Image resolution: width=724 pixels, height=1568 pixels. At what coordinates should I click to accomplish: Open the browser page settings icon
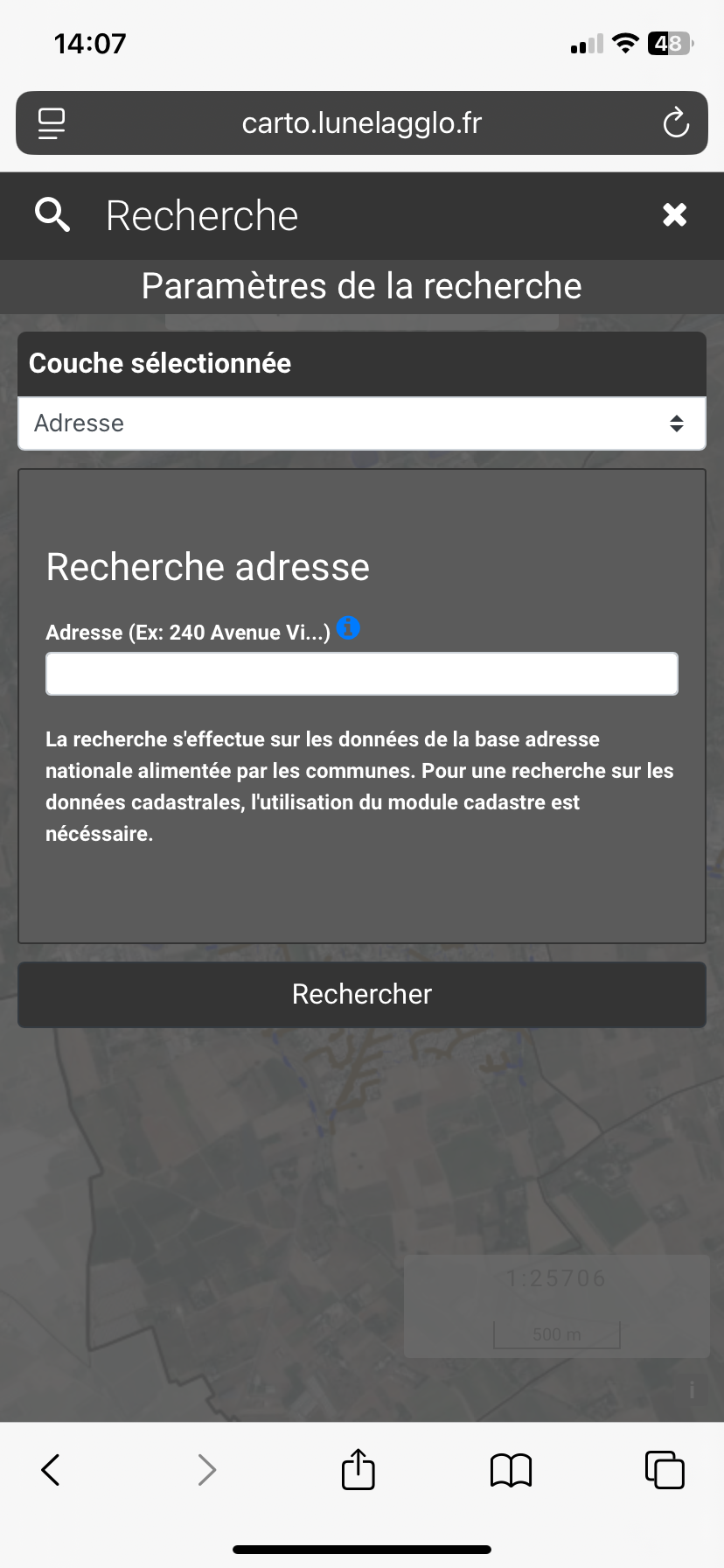click(x=52, y=123)
